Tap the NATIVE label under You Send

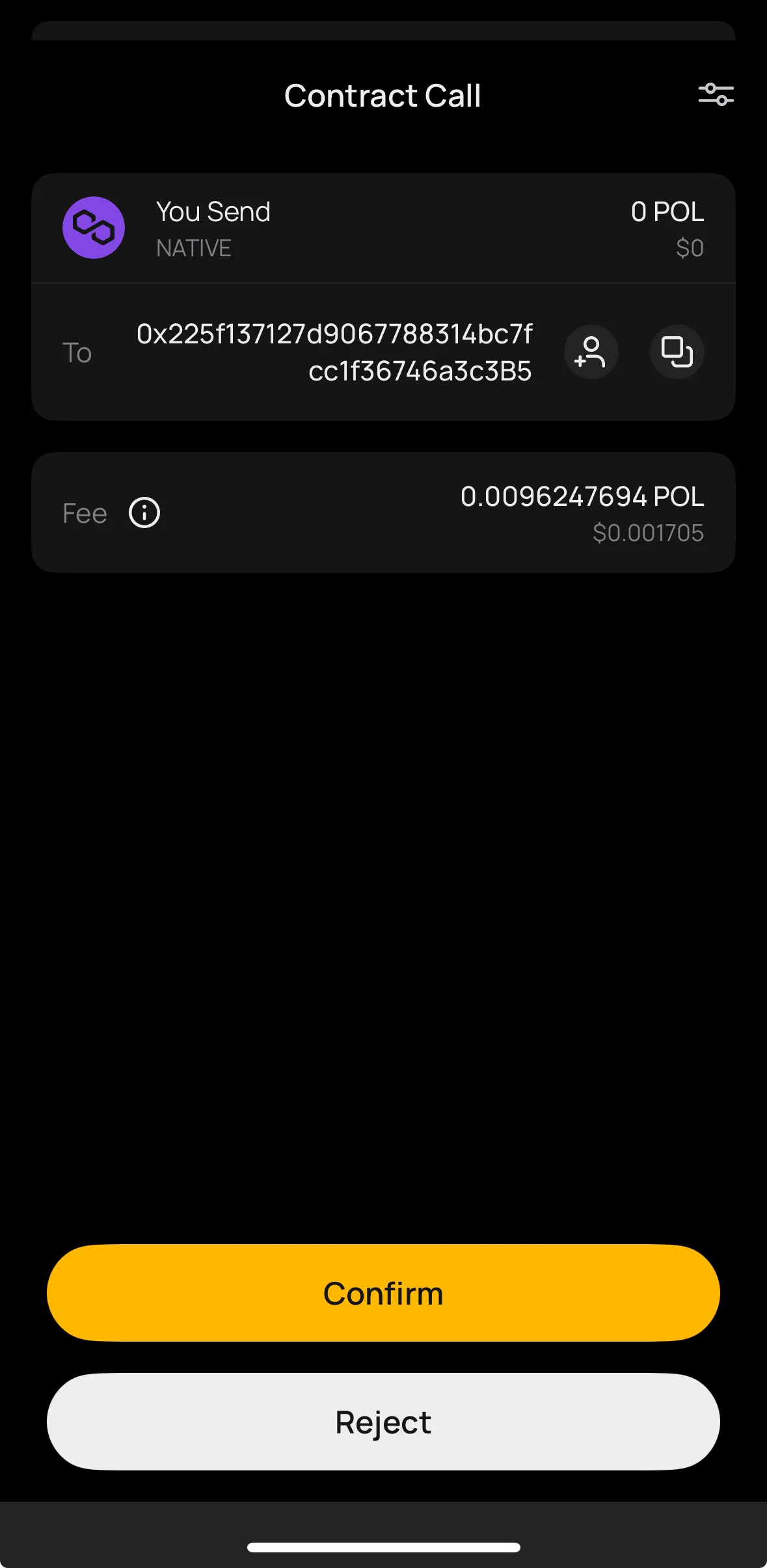click(x=193, y=248)
